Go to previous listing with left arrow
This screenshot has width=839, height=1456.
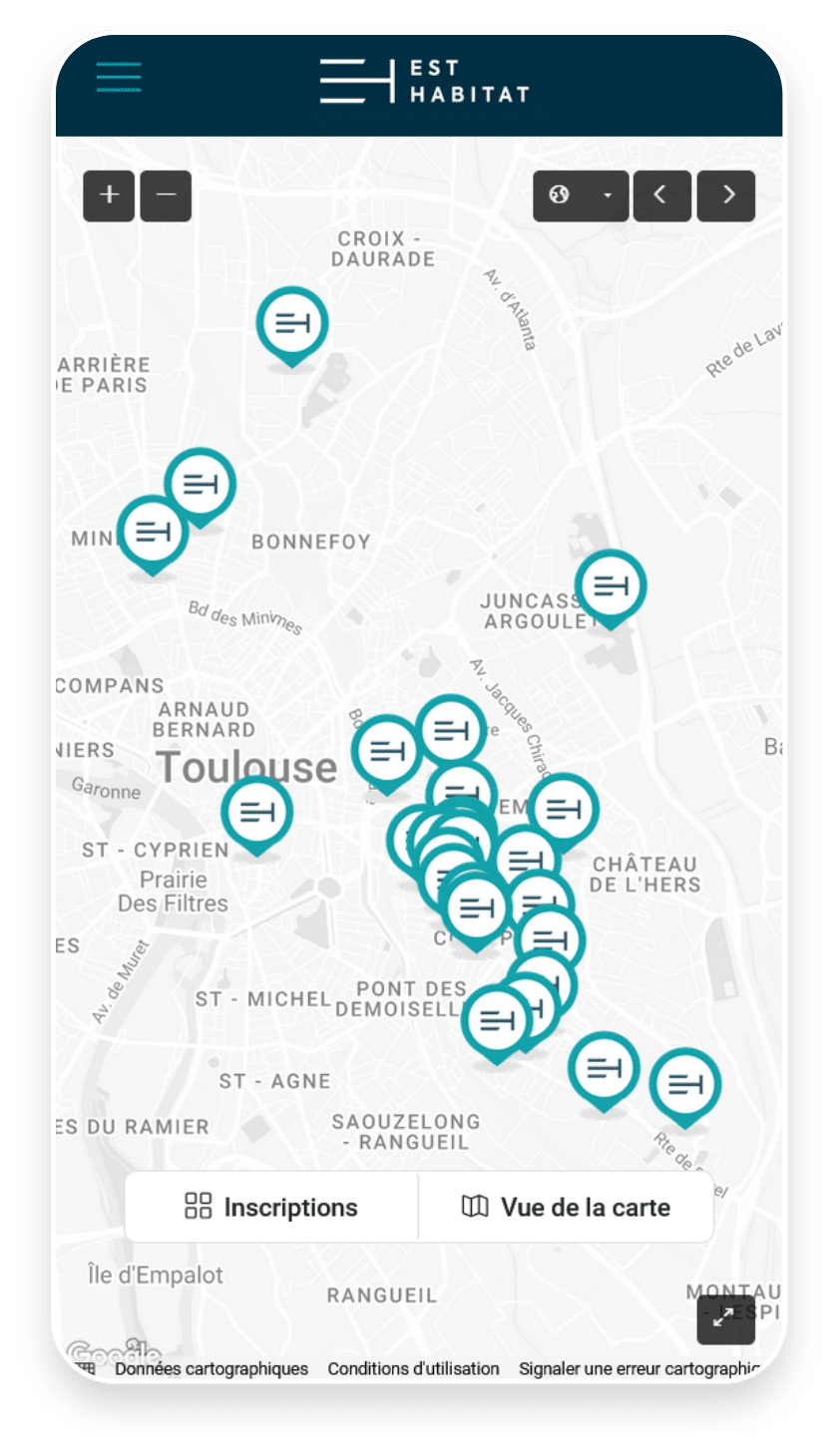point(660,195)
